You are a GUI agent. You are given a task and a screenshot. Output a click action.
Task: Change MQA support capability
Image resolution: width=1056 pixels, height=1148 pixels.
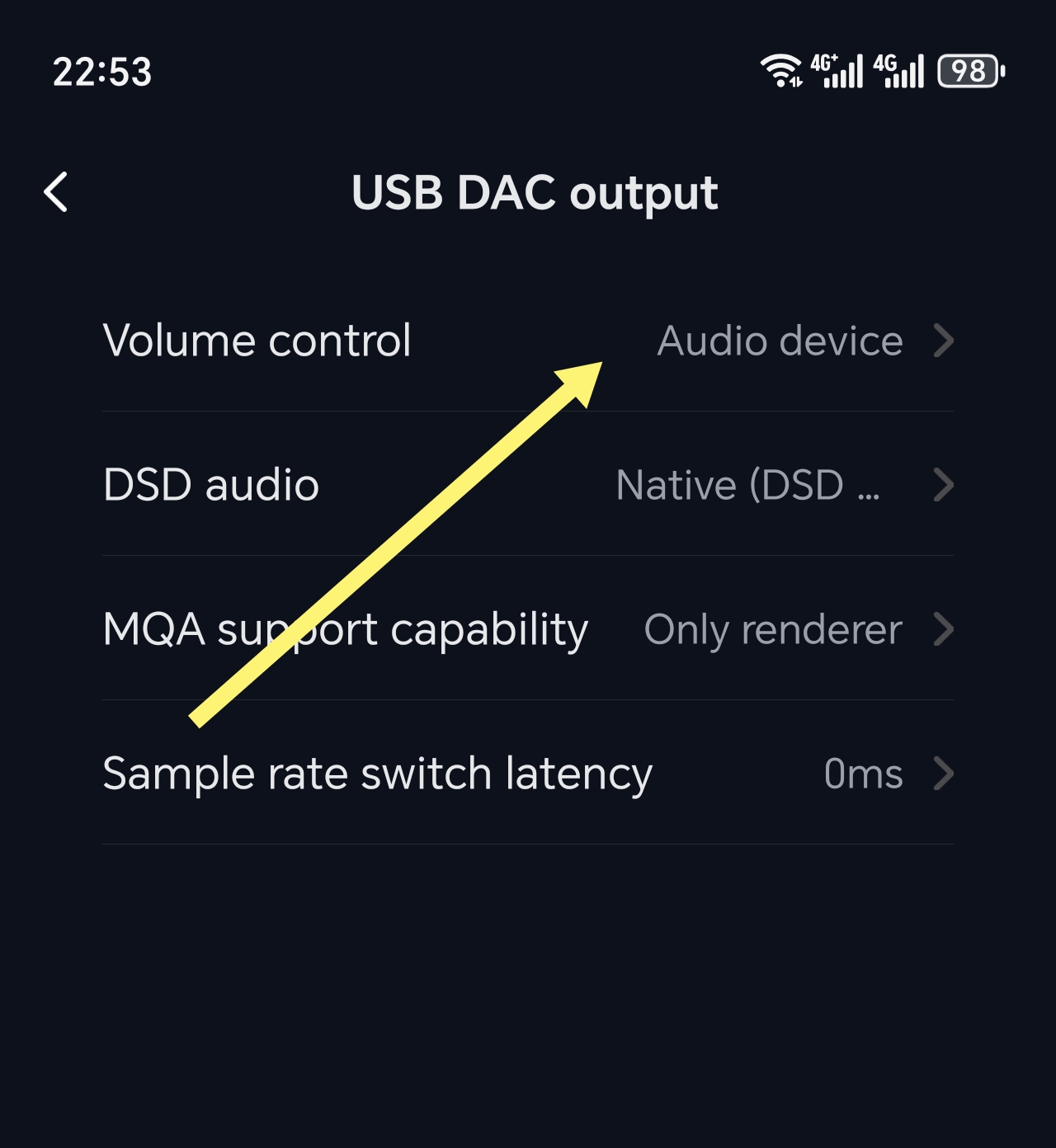pos(528,629)
